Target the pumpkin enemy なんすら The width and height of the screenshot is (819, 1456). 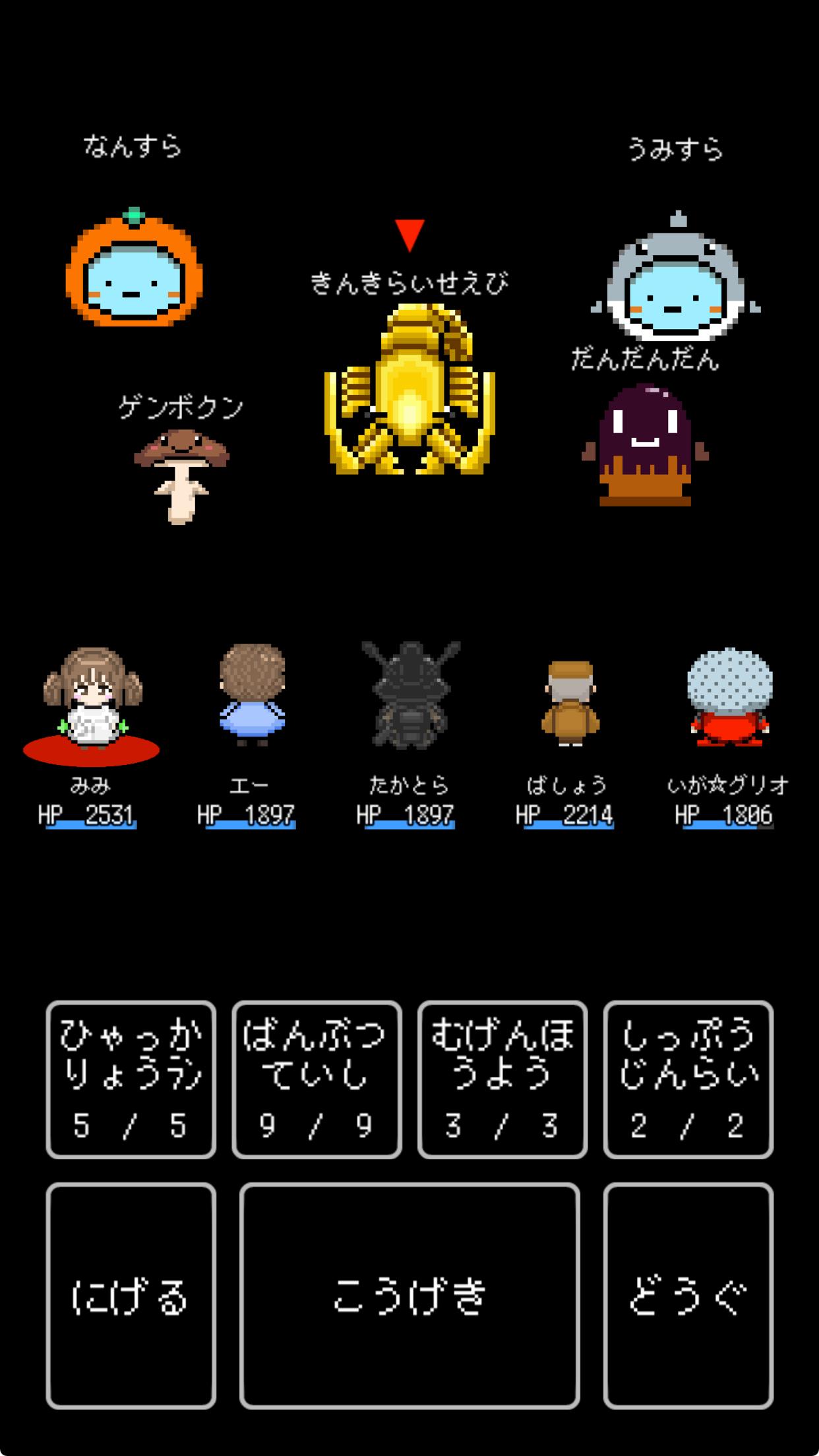134,268
